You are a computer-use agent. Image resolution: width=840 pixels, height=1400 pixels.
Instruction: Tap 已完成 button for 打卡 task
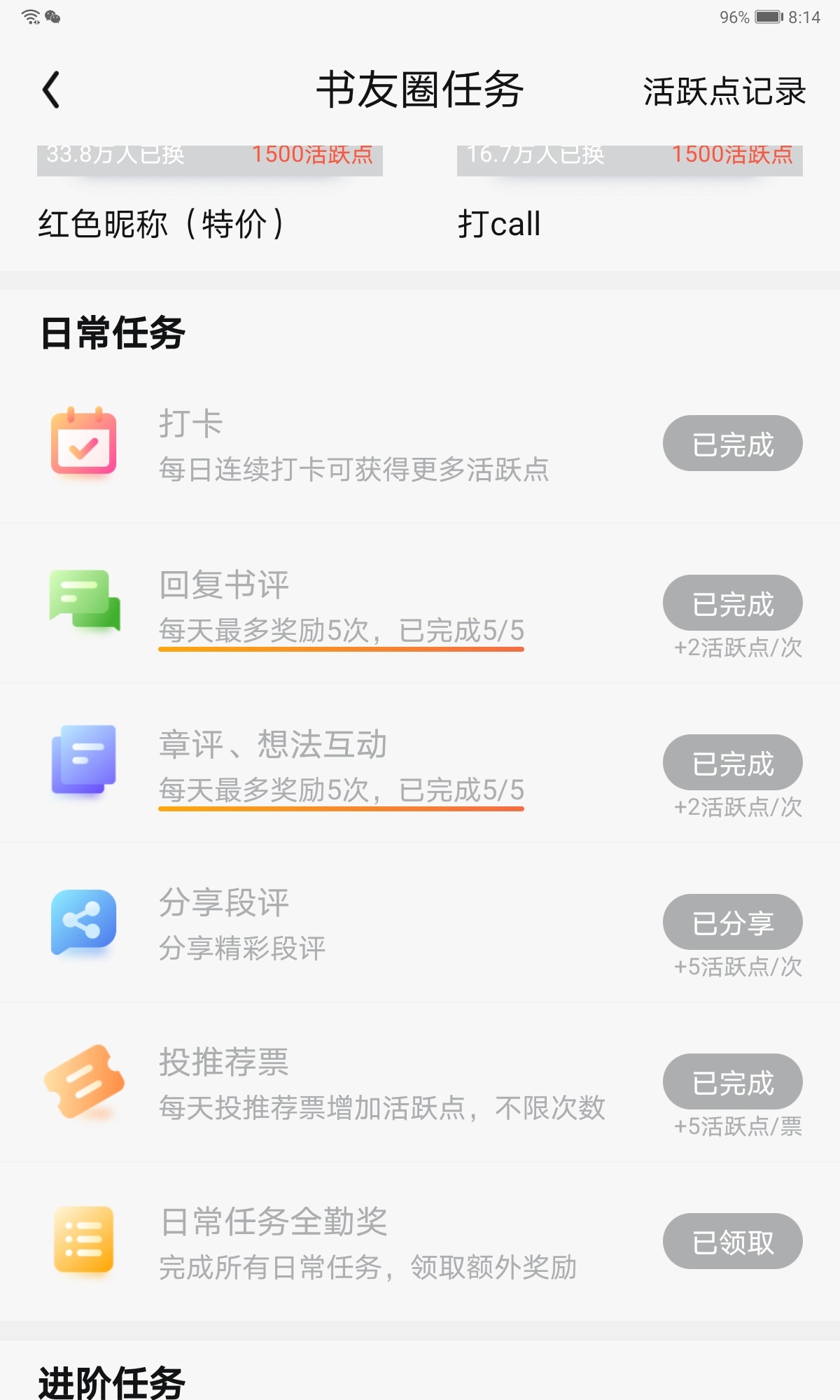[x=733, y=444]
